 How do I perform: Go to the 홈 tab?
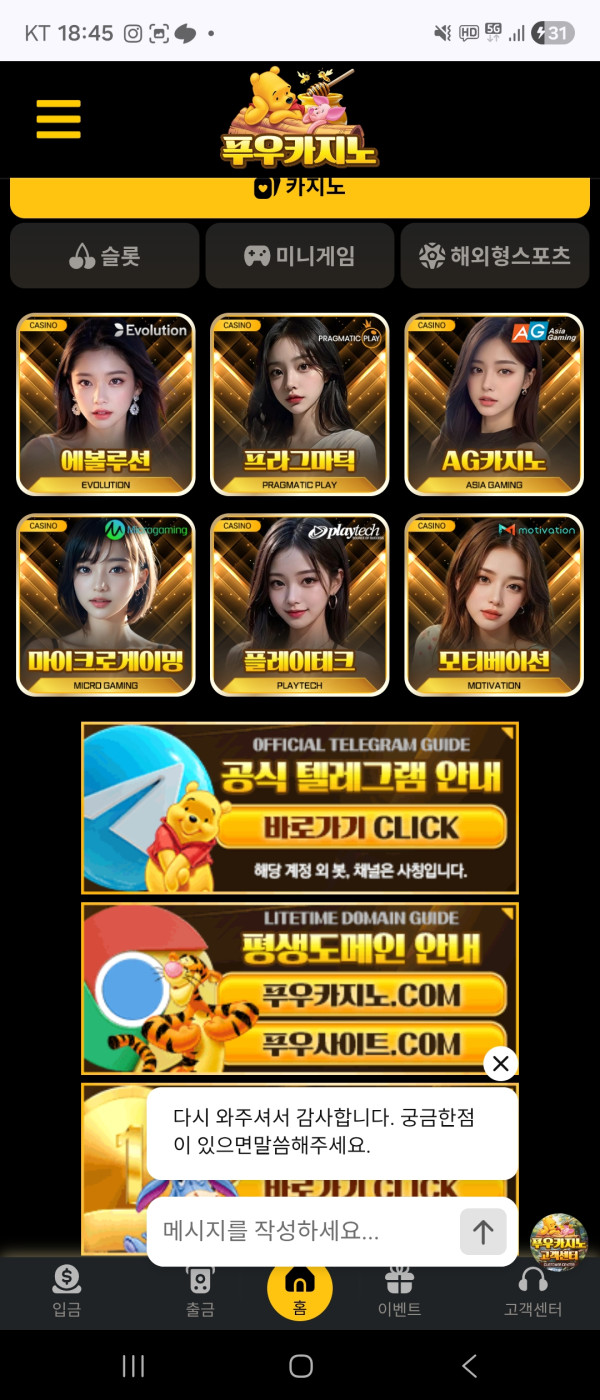pyautogui.click(x=300, y=1290)
